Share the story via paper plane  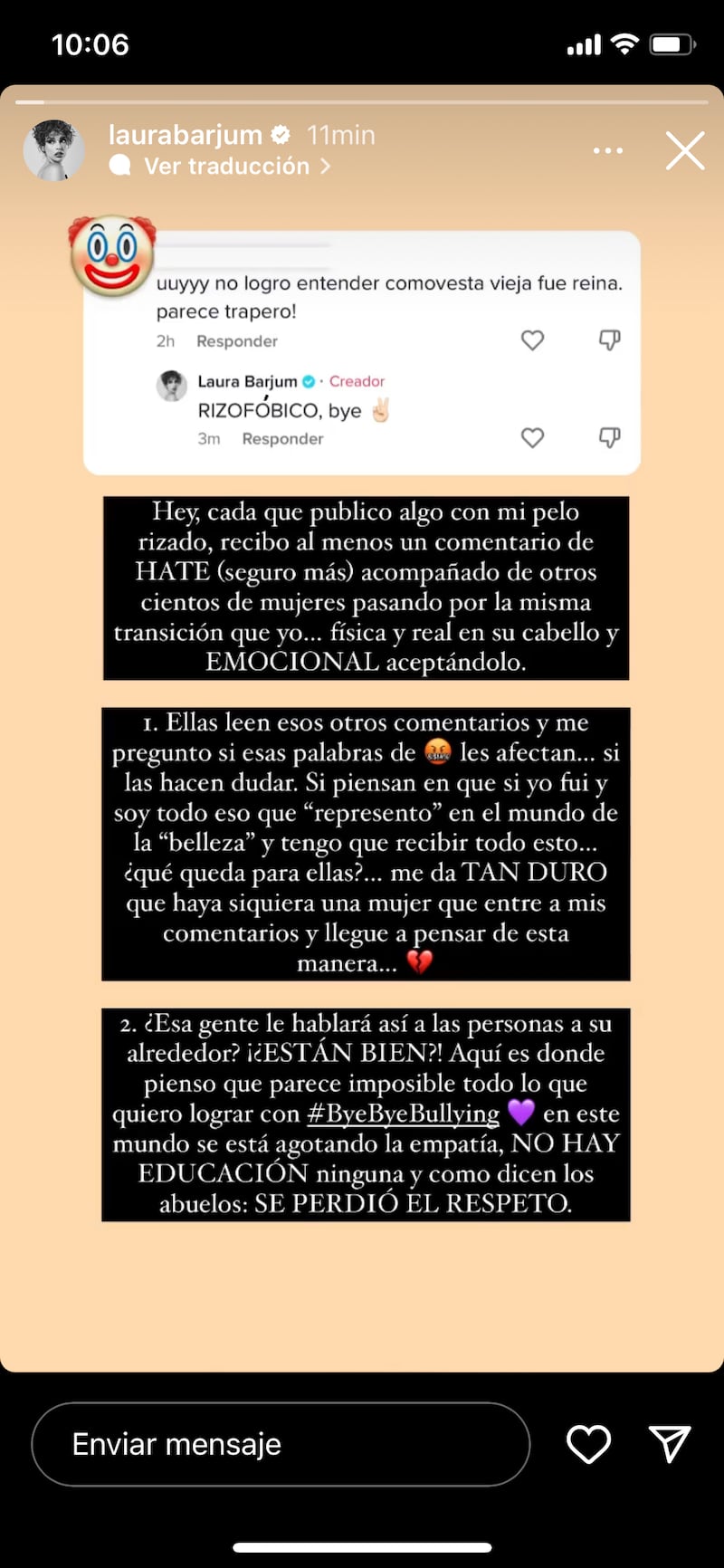pos(670,1444)
